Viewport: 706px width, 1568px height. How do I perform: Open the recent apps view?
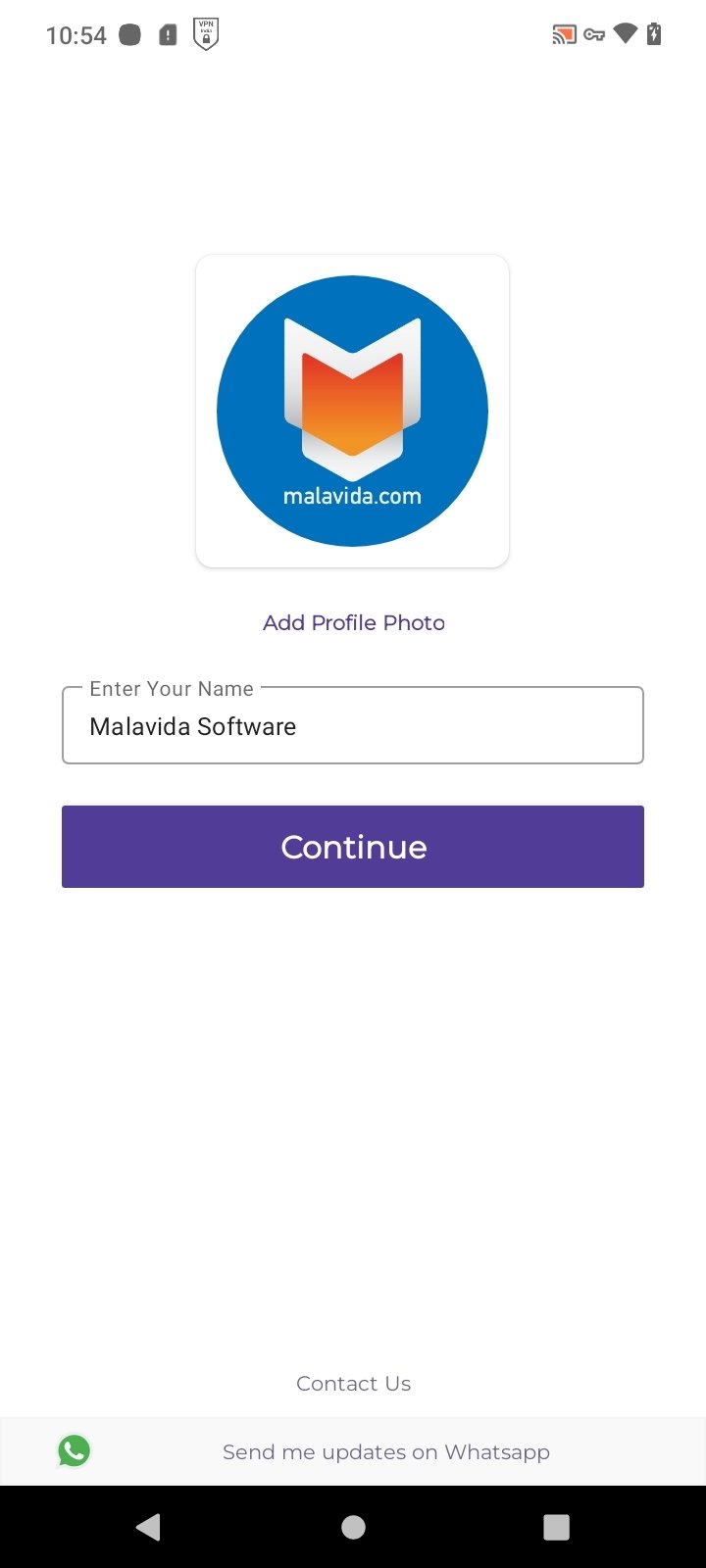556,1527
